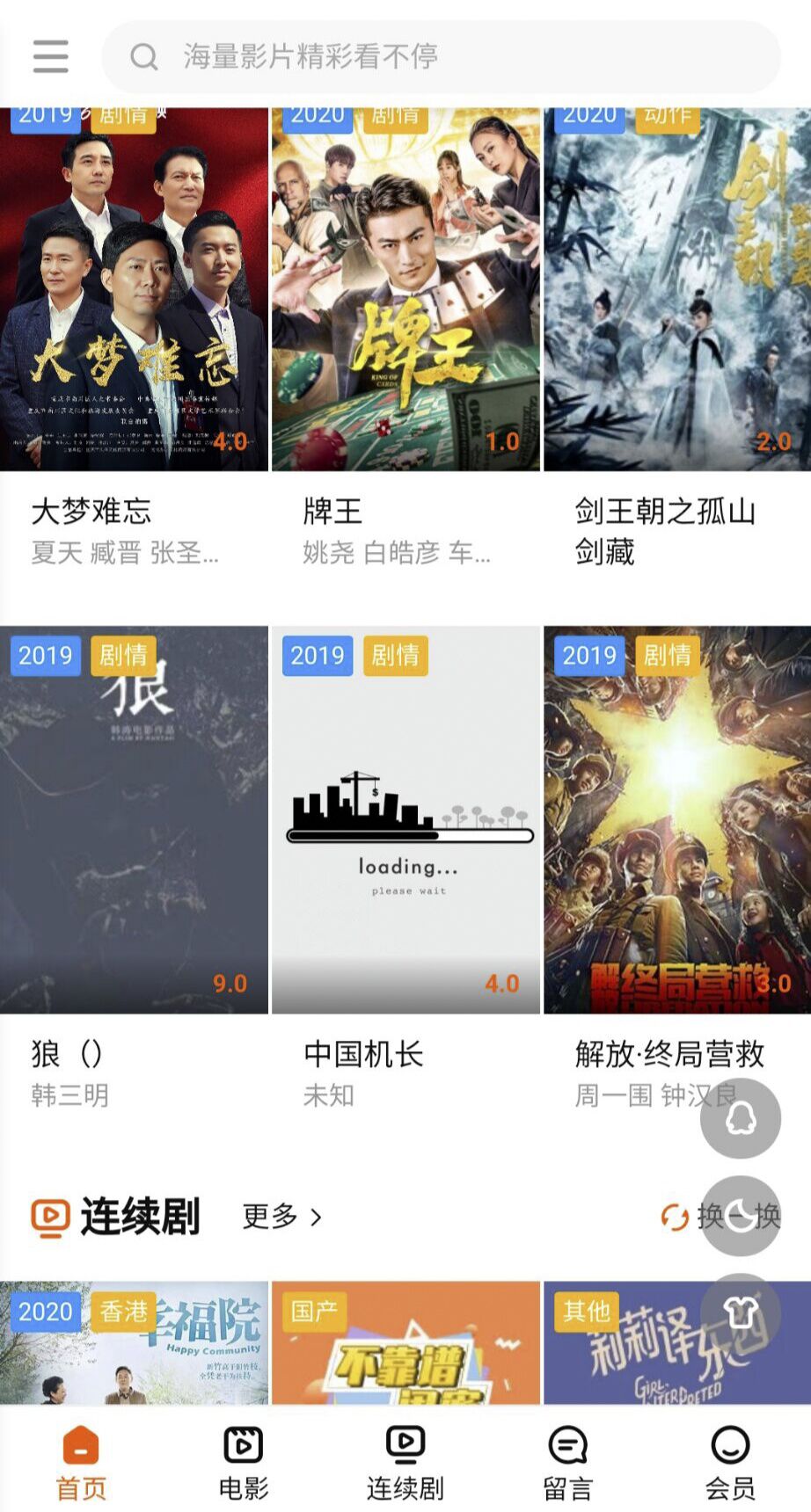Open the 电影 movies tab icon

click(x=243, y=1442)
